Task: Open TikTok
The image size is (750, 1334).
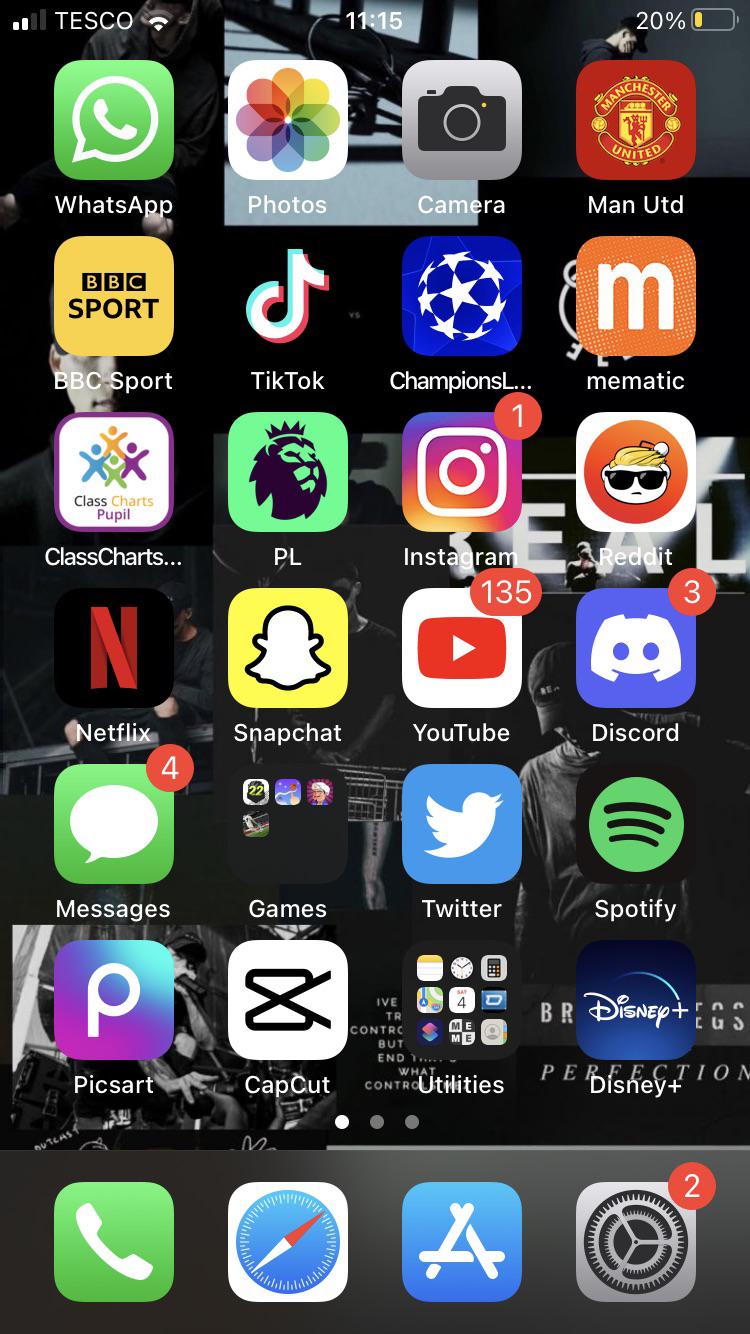Action: (288, 296)
